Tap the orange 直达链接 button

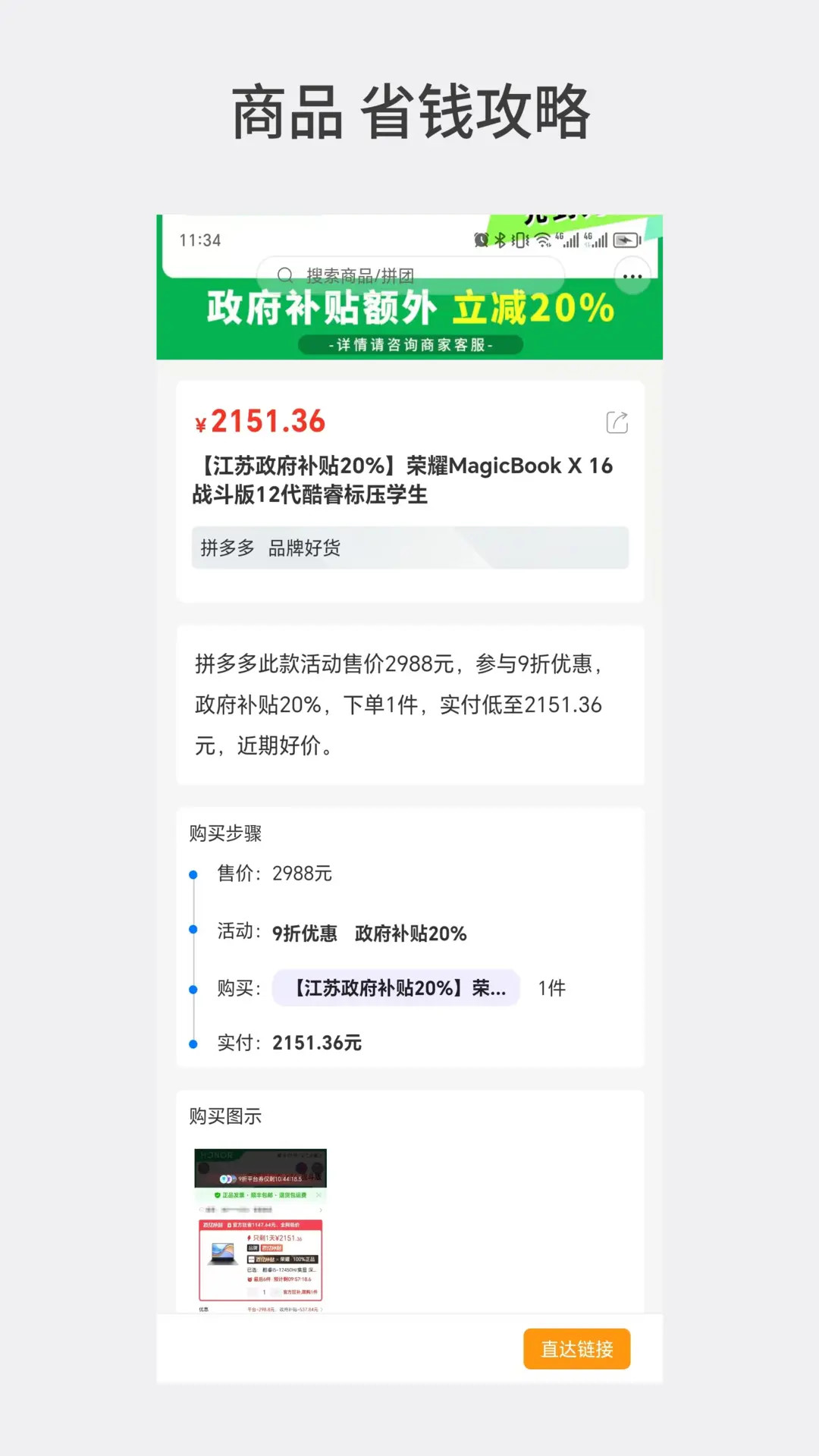coord(576,1349)
